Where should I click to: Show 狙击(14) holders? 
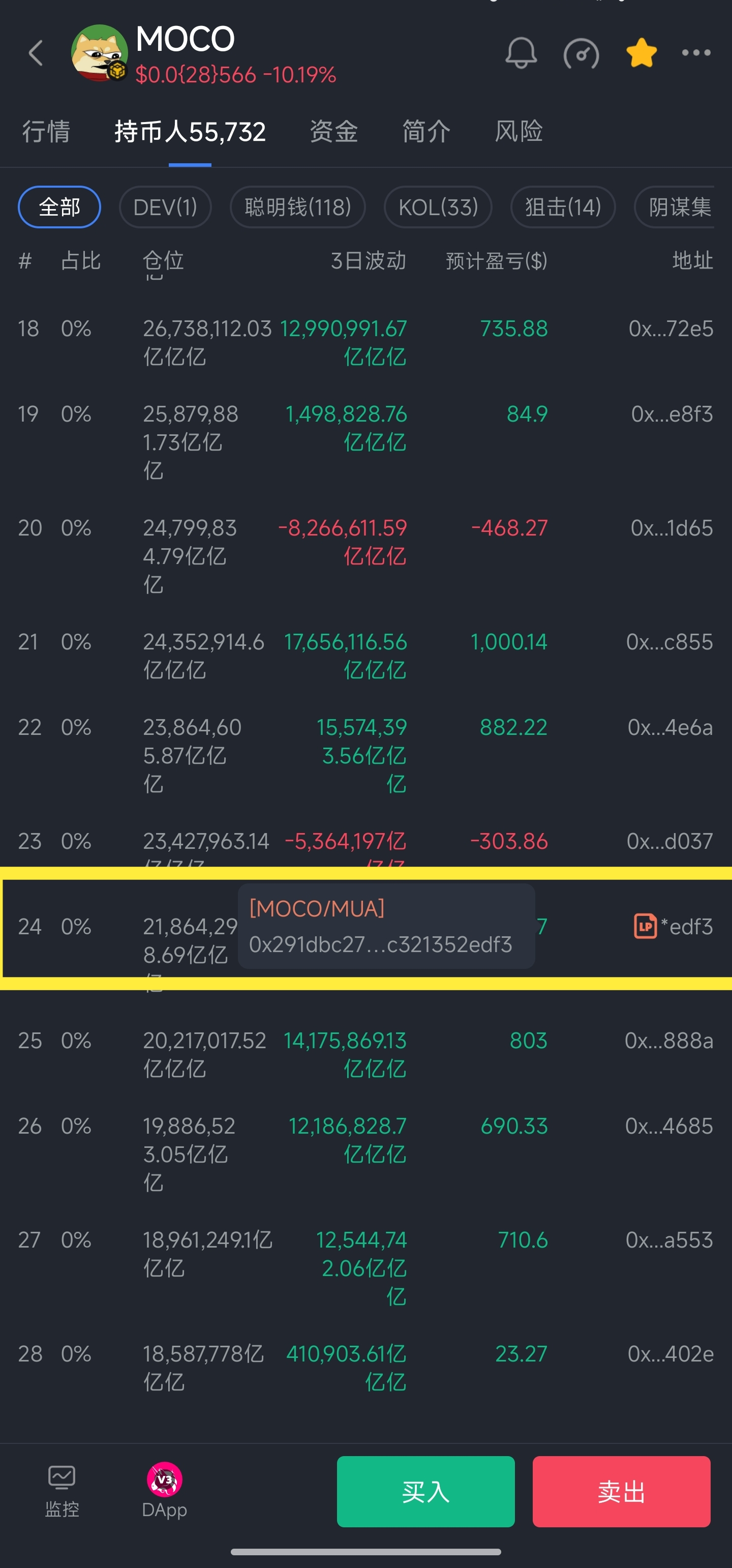563,207
